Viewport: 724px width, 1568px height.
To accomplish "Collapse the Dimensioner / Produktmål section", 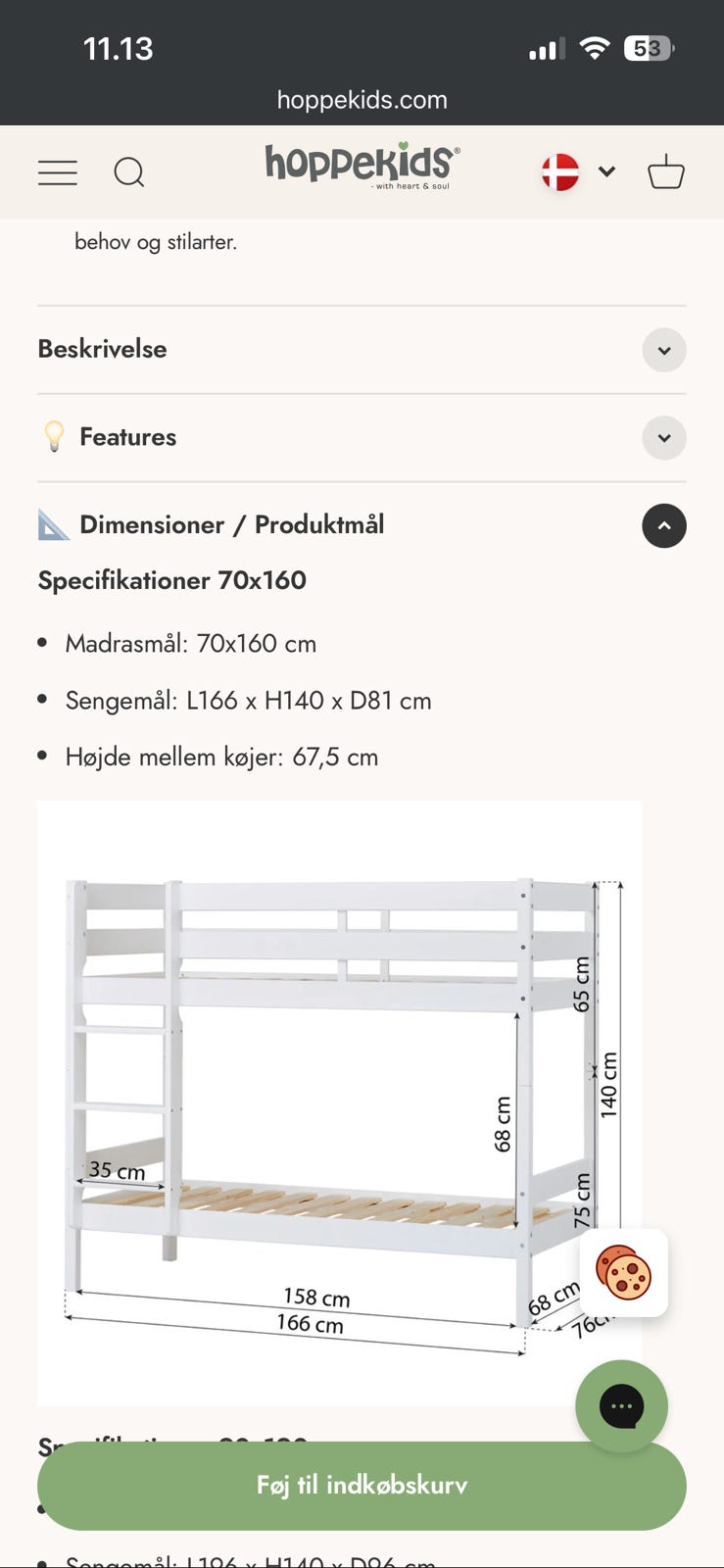I will [x=663, y=526].
